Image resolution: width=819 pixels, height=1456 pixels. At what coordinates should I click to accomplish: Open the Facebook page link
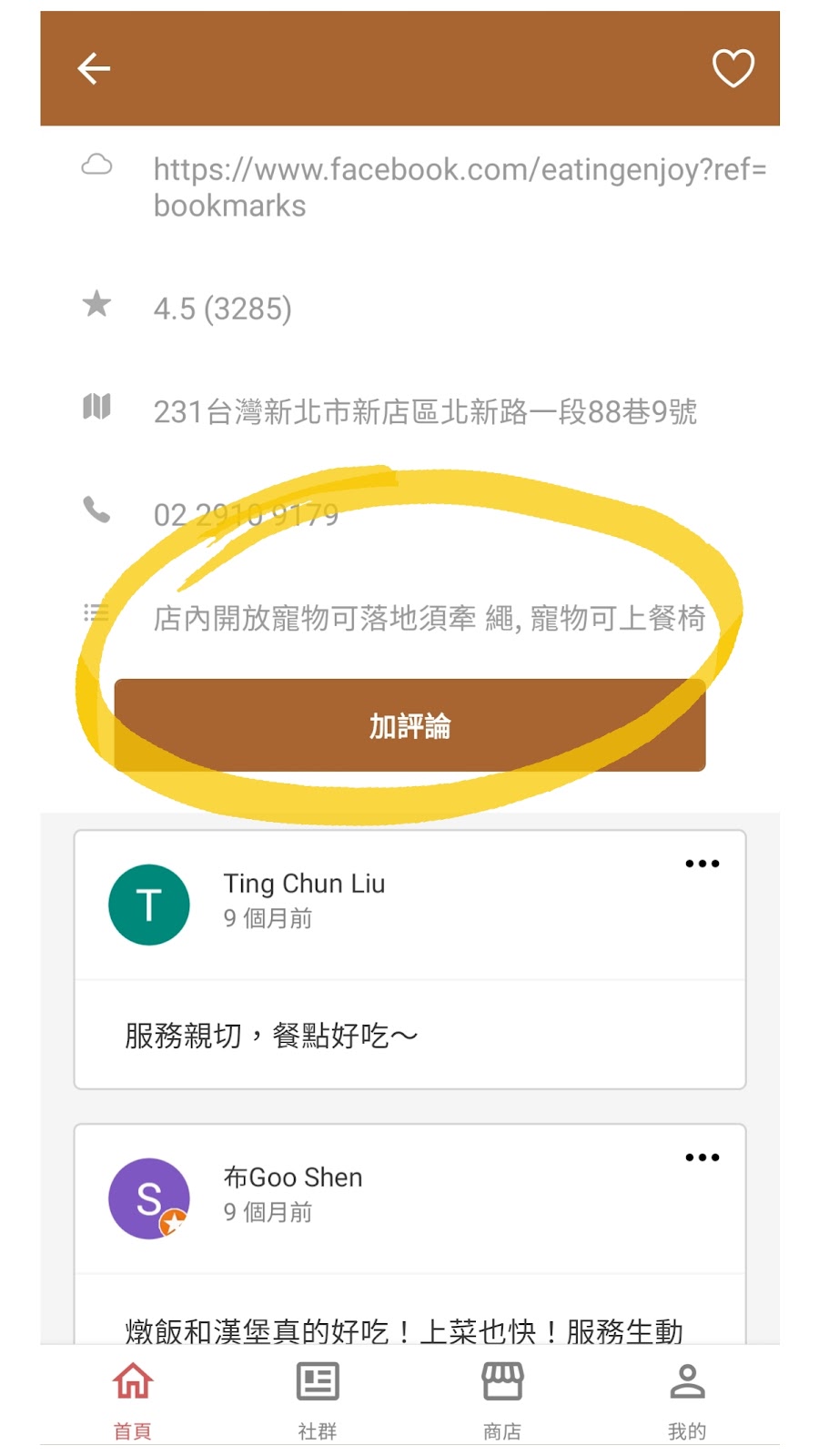coord(460,187)
